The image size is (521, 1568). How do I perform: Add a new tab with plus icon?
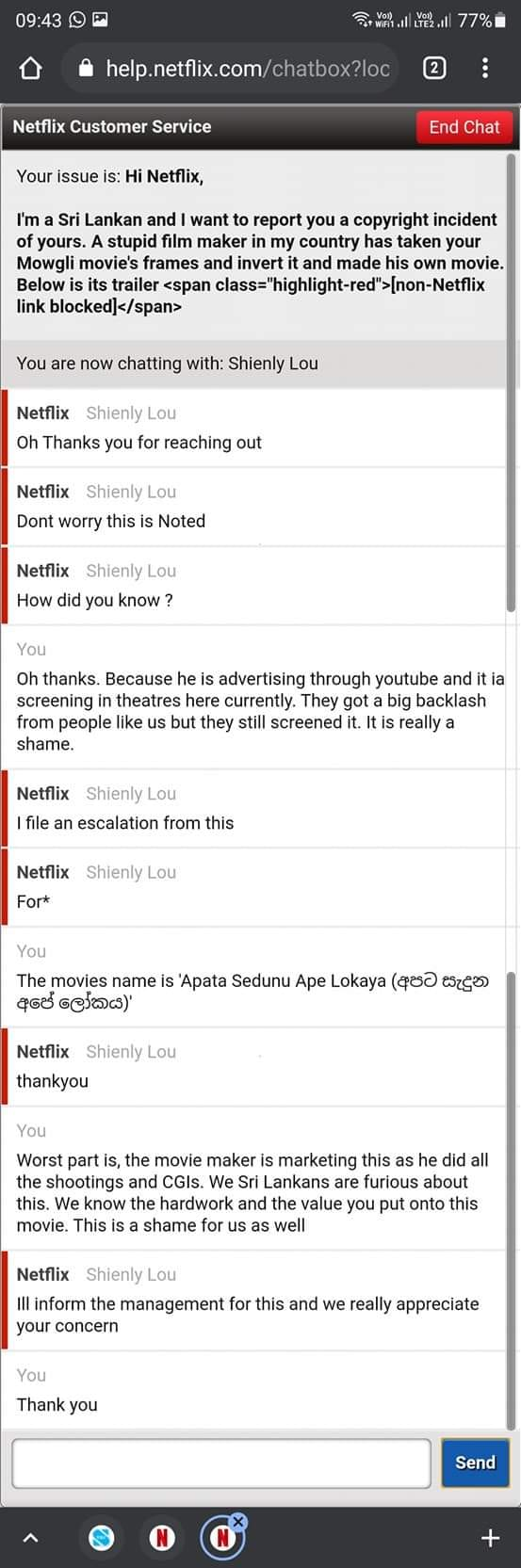(x=490, y=1538)
